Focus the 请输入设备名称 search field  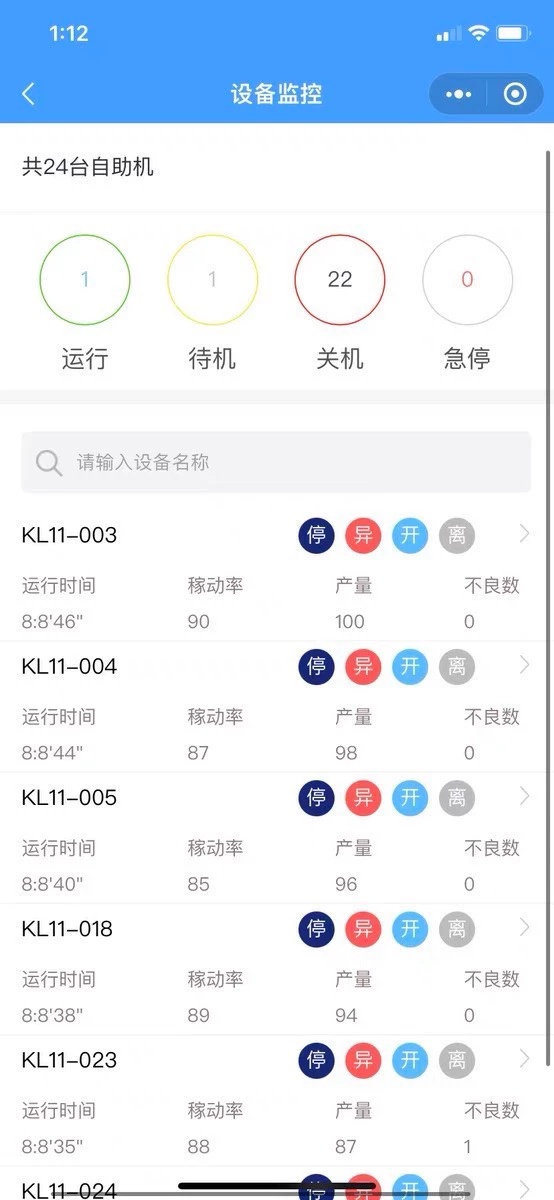[x=276, y=462]
